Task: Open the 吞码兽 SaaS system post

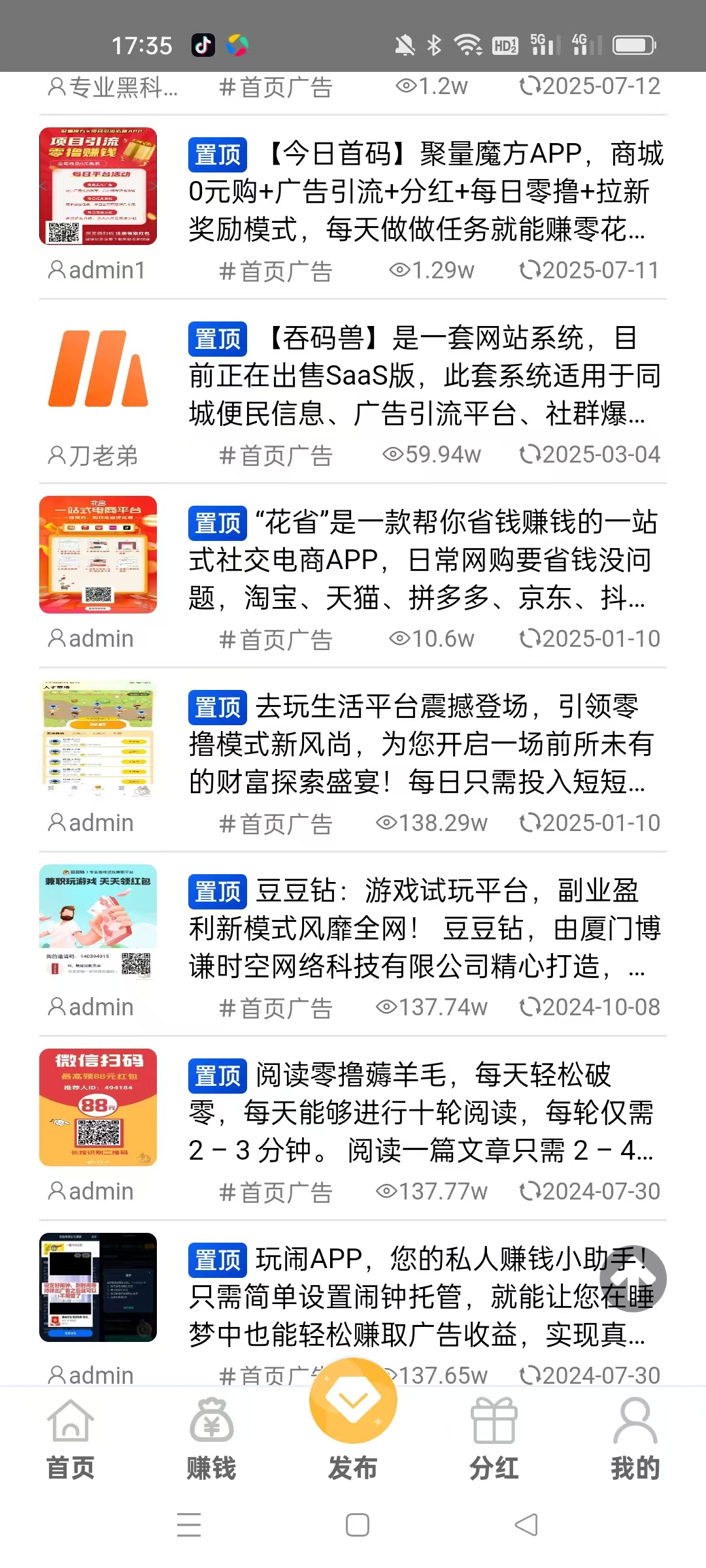Action: [425, 376]
